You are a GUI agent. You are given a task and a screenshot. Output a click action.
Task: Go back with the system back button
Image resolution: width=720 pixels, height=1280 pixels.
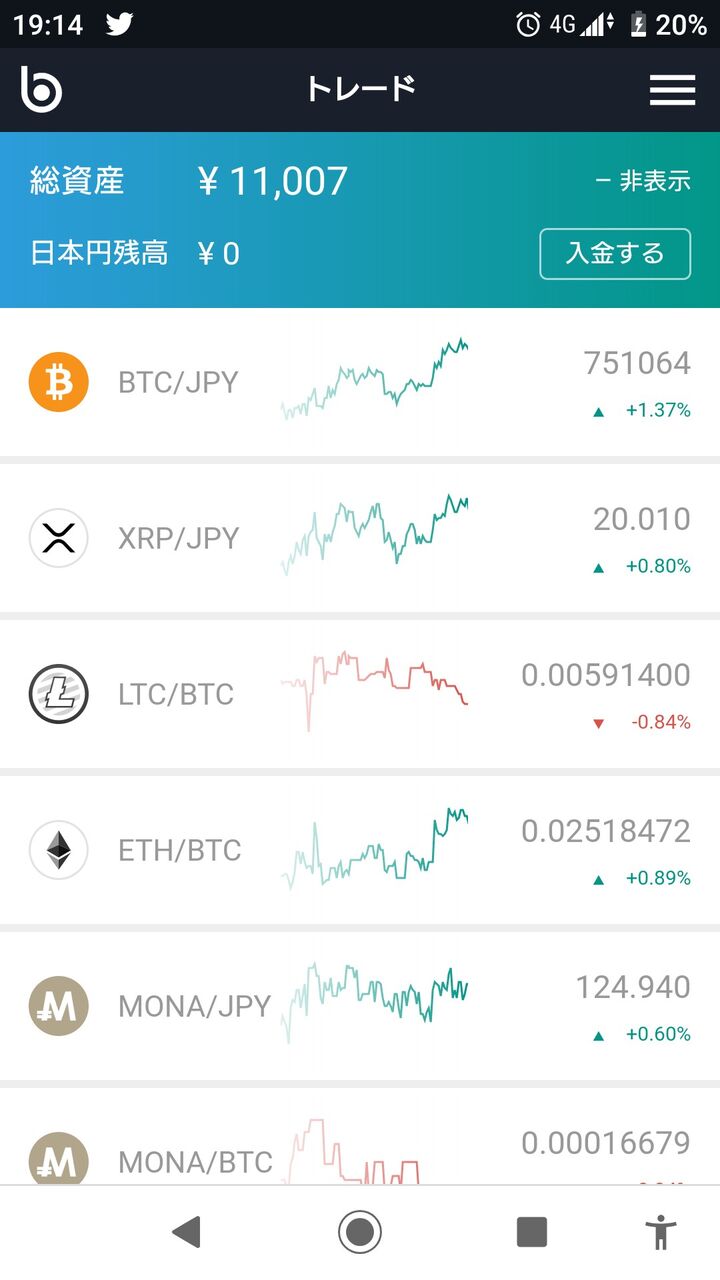[186, 1232]
